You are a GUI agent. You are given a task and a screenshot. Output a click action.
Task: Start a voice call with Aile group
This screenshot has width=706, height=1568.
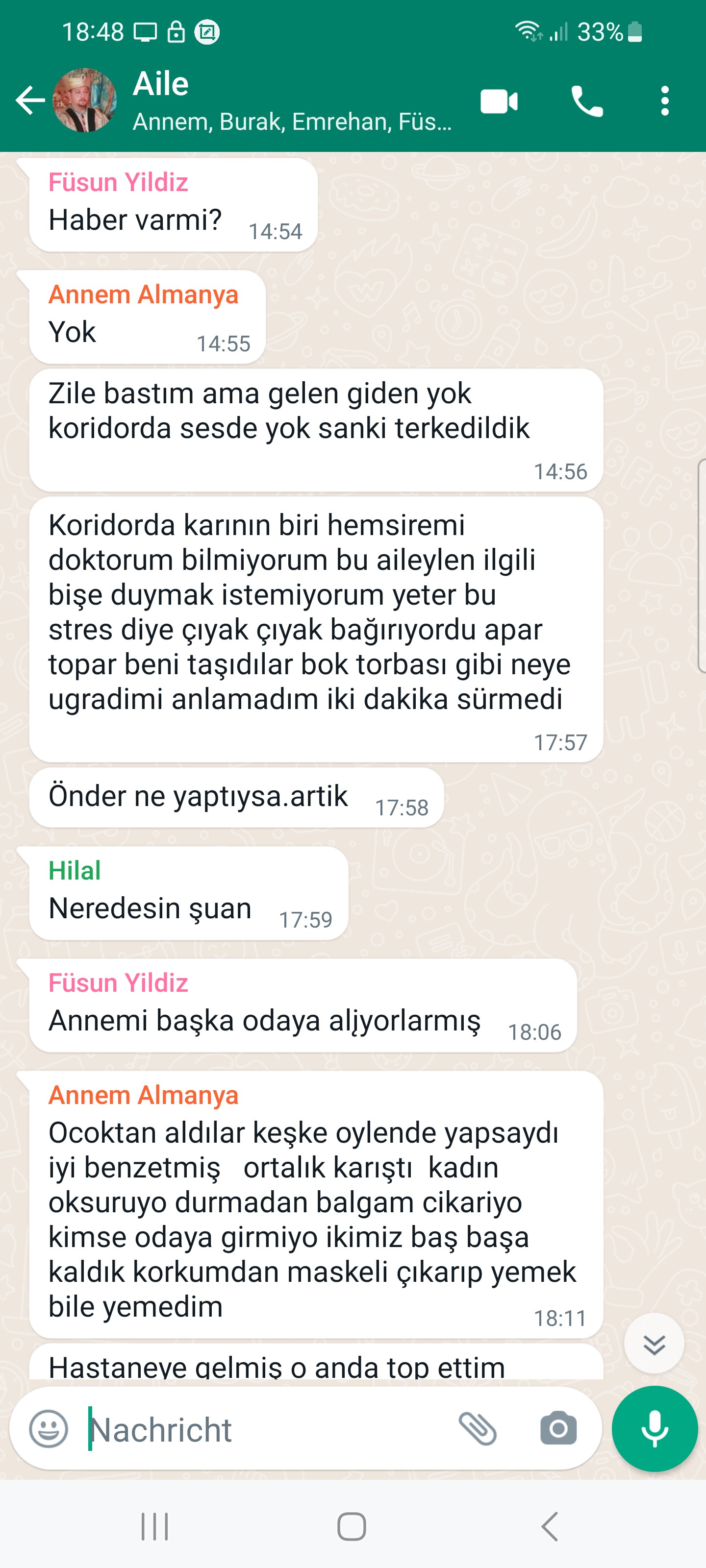[586, 101]
